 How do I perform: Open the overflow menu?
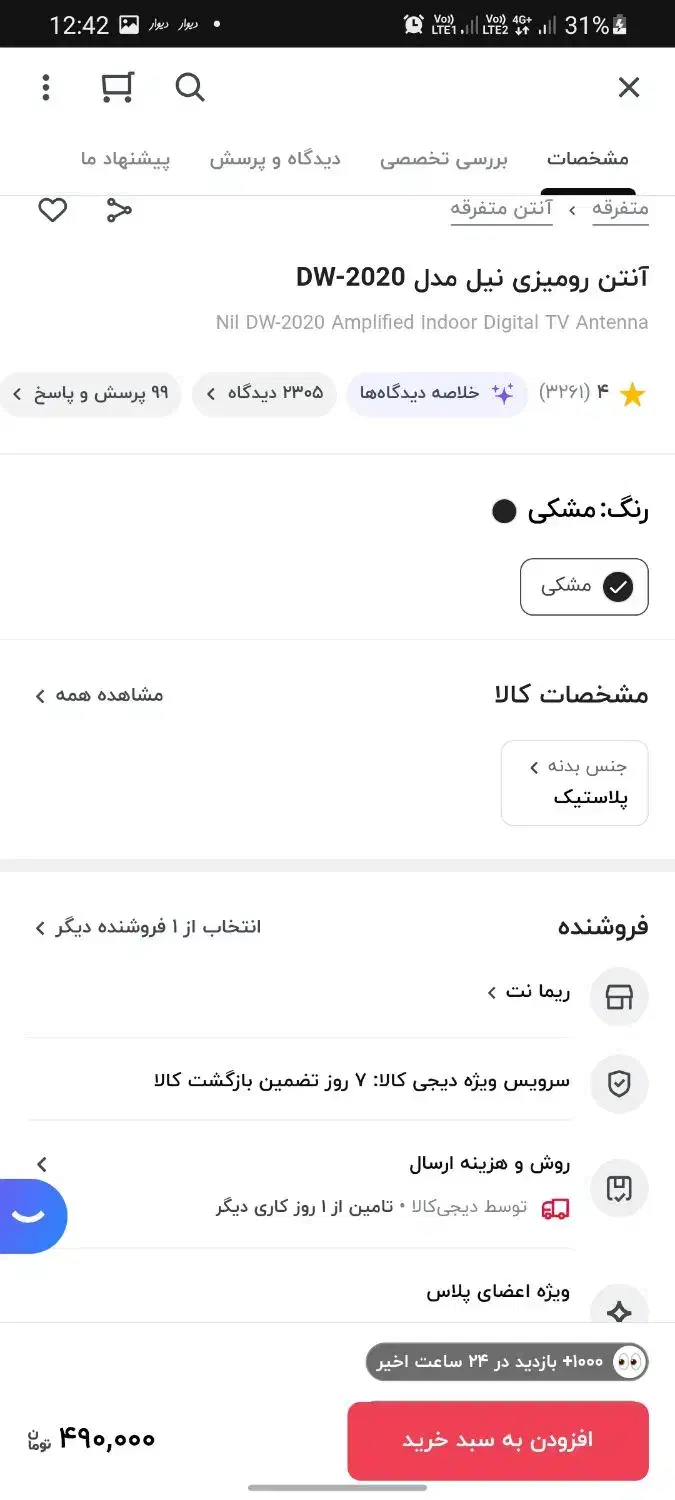pos(45,88)
